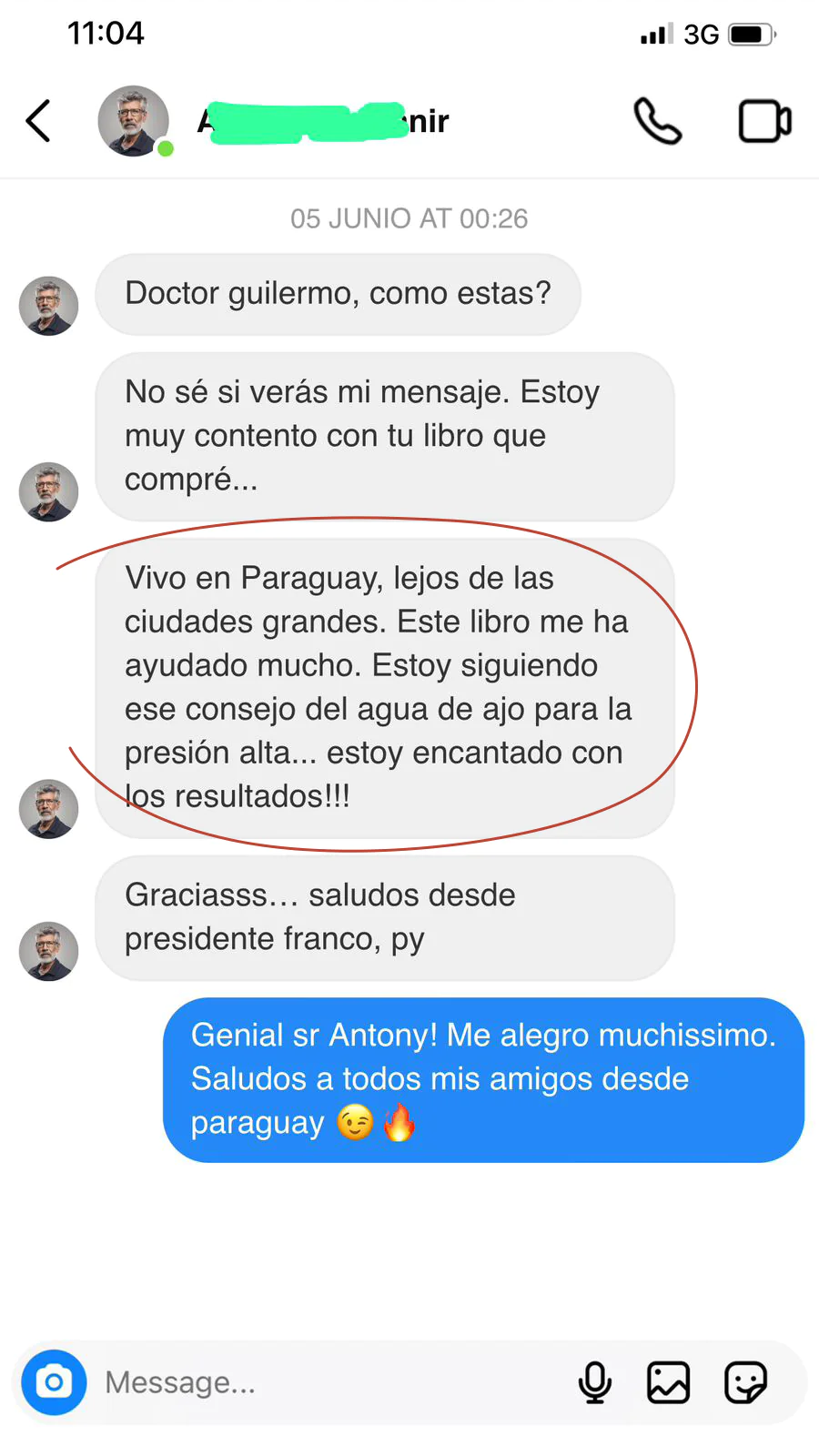The width and height of the screenshot is (819, 1456).
Task: Open the photo gallery picker
Action: point(669,1382)
